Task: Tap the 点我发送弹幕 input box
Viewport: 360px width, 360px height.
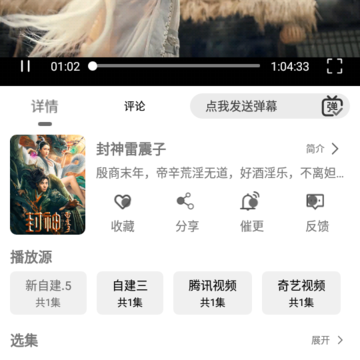Action: coord(255,106)
